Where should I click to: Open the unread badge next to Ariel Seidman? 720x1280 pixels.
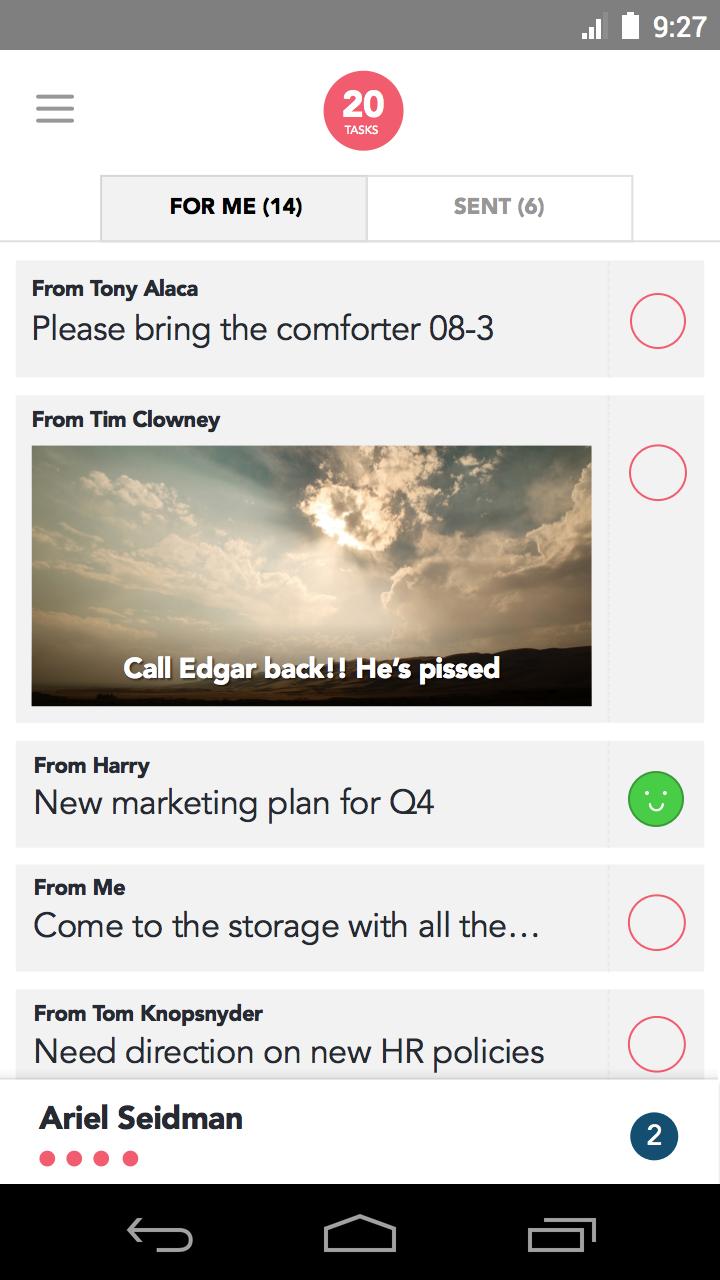point(654,1135)
